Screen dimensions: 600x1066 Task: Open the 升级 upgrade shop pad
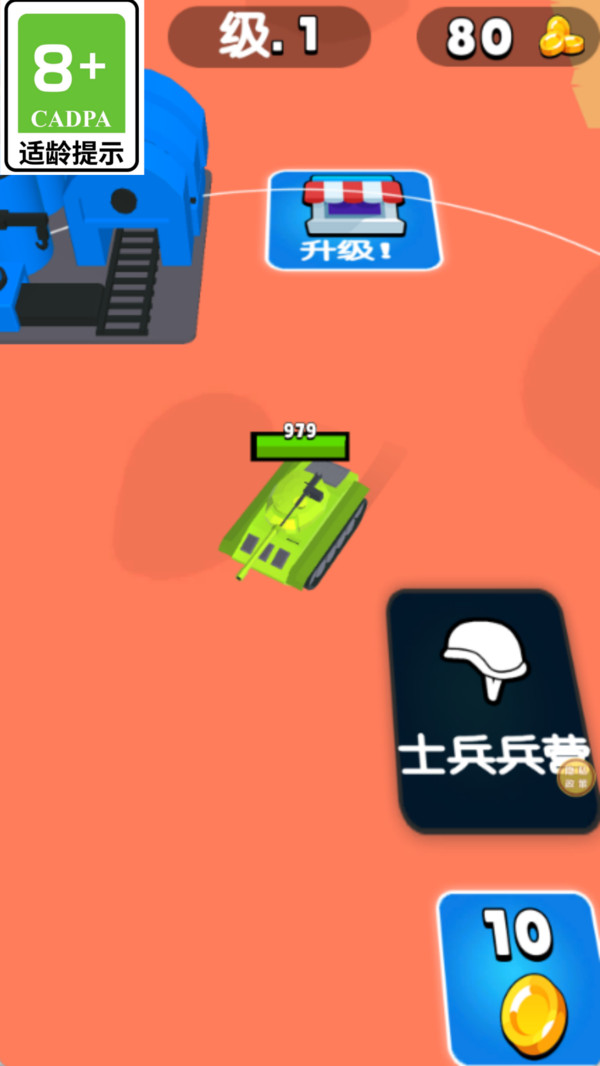pyautogui.click(x=354, y=220)
